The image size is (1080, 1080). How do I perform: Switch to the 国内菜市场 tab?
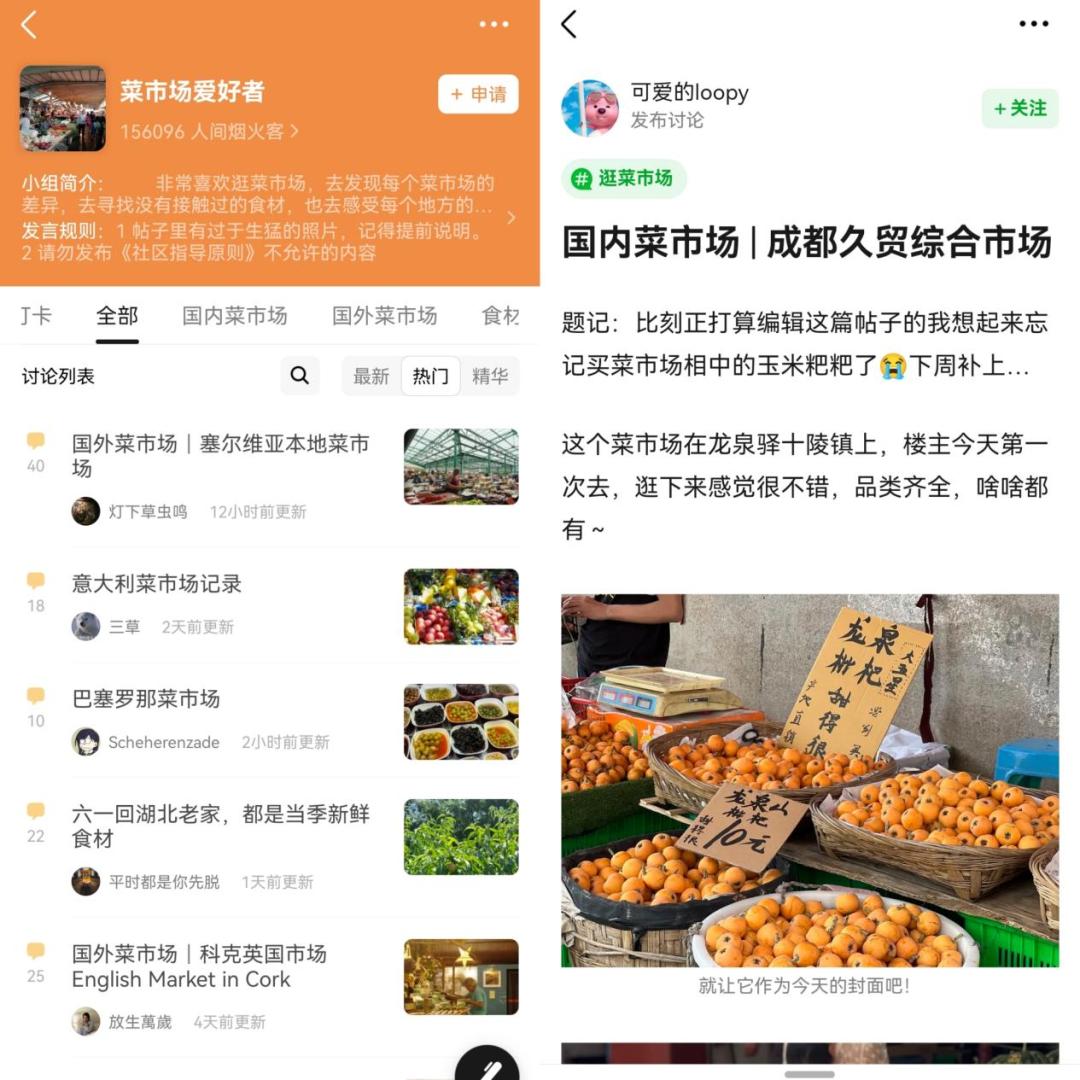pos(234,315)
